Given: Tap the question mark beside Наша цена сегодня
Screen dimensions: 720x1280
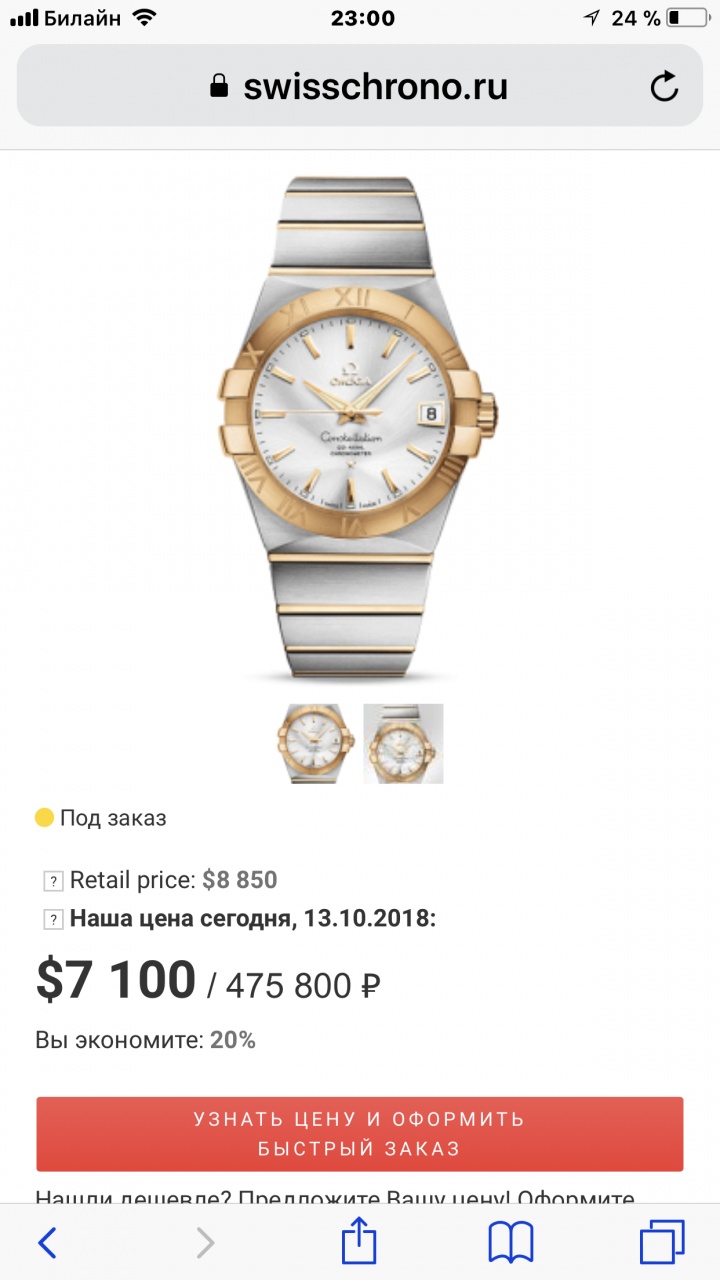Looking at the screenshot, I should point(53,919).
